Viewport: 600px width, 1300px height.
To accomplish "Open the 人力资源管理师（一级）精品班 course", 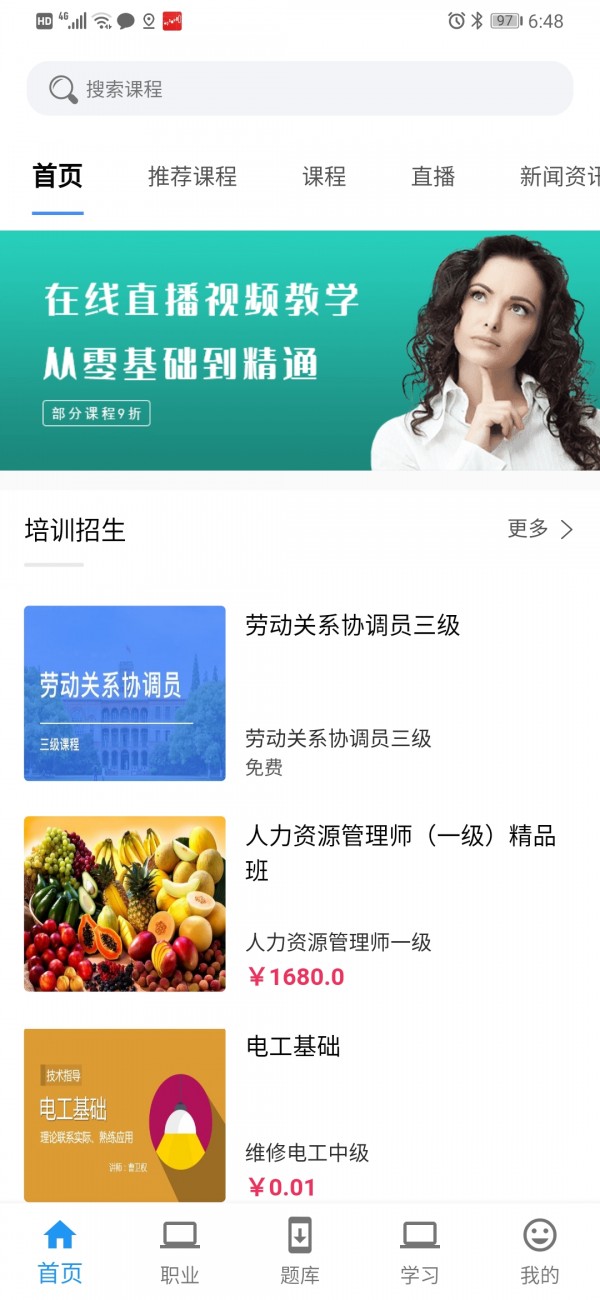I will point(300,903).
